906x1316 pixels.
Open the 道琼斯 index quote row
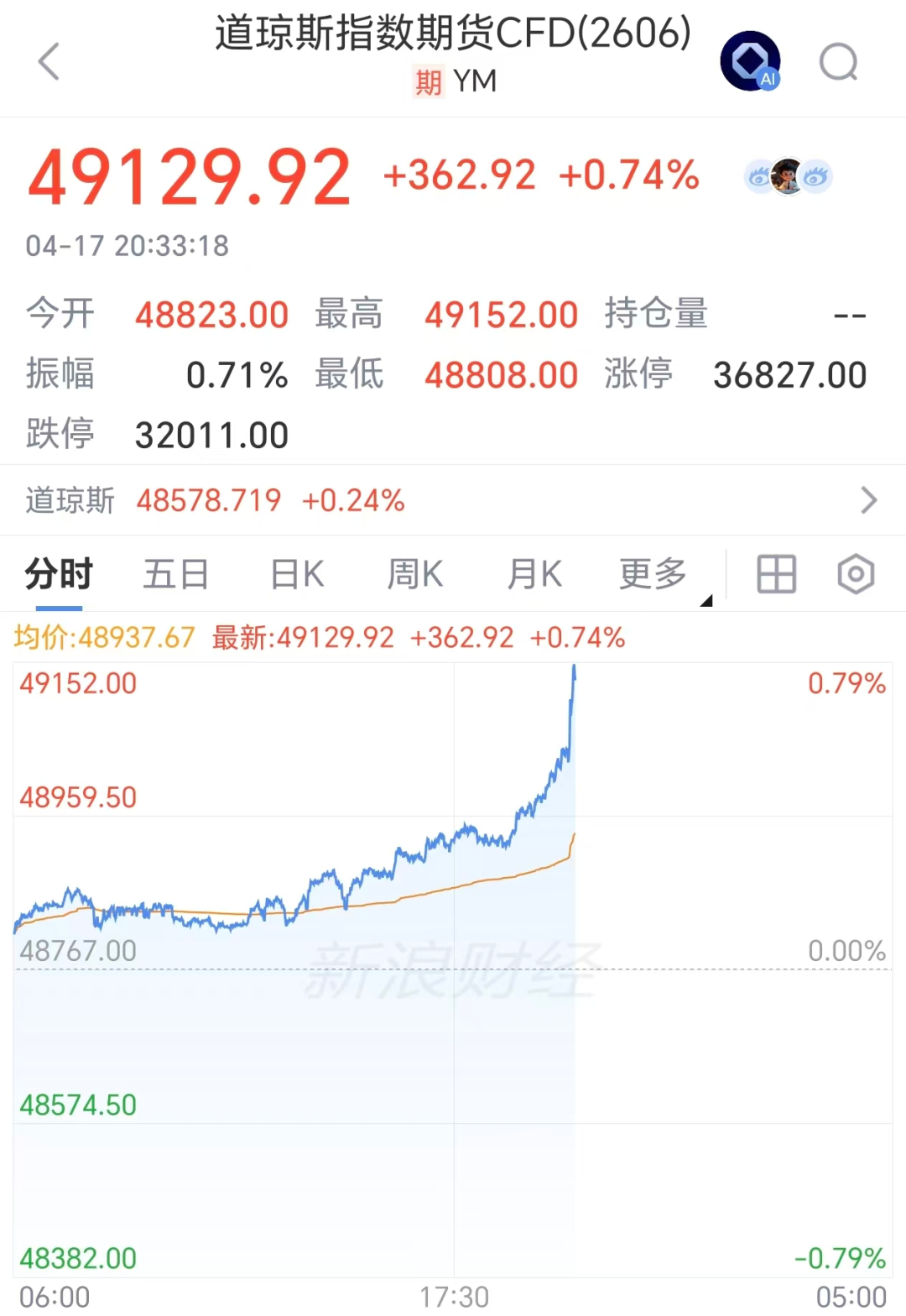point(453,500)
